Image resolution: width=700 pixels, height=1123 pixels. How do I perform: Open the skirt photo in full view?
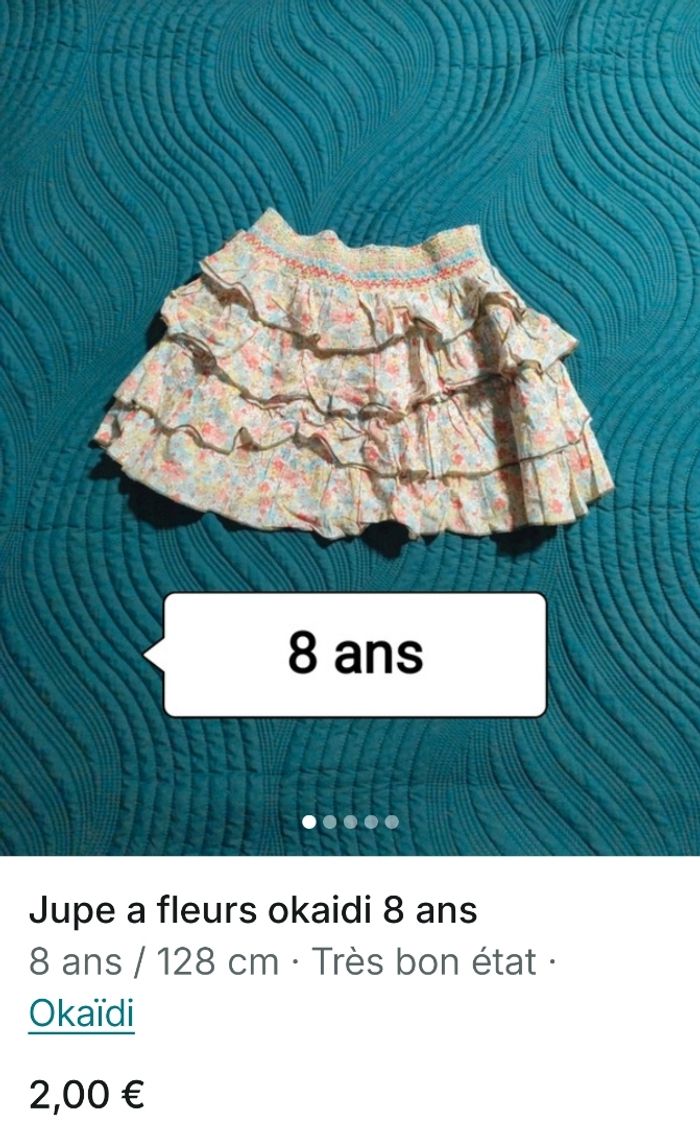coord(350,380)
